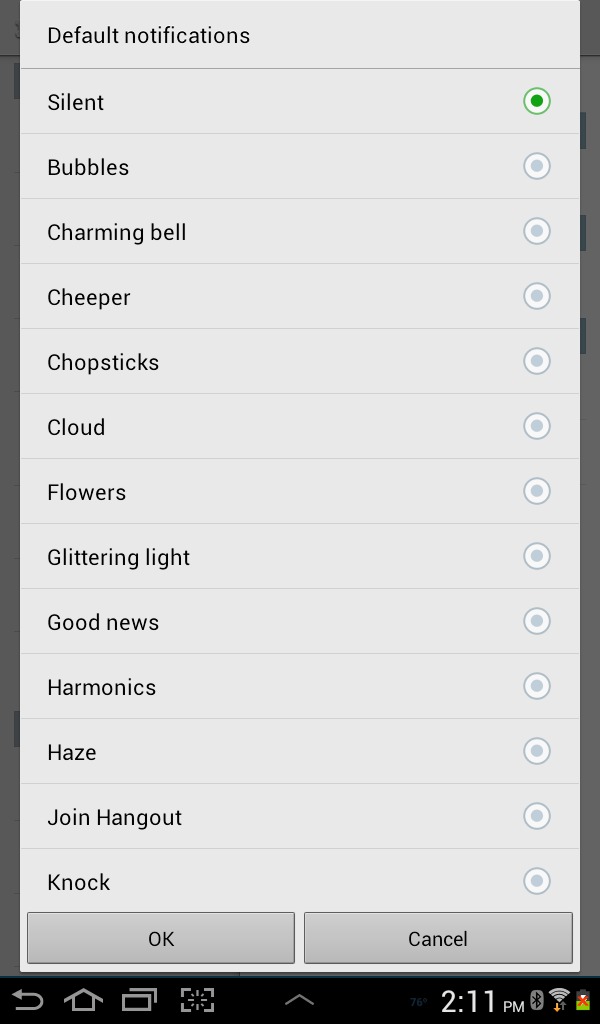Select the Good news sound
600x1024 pixels.
300,621
